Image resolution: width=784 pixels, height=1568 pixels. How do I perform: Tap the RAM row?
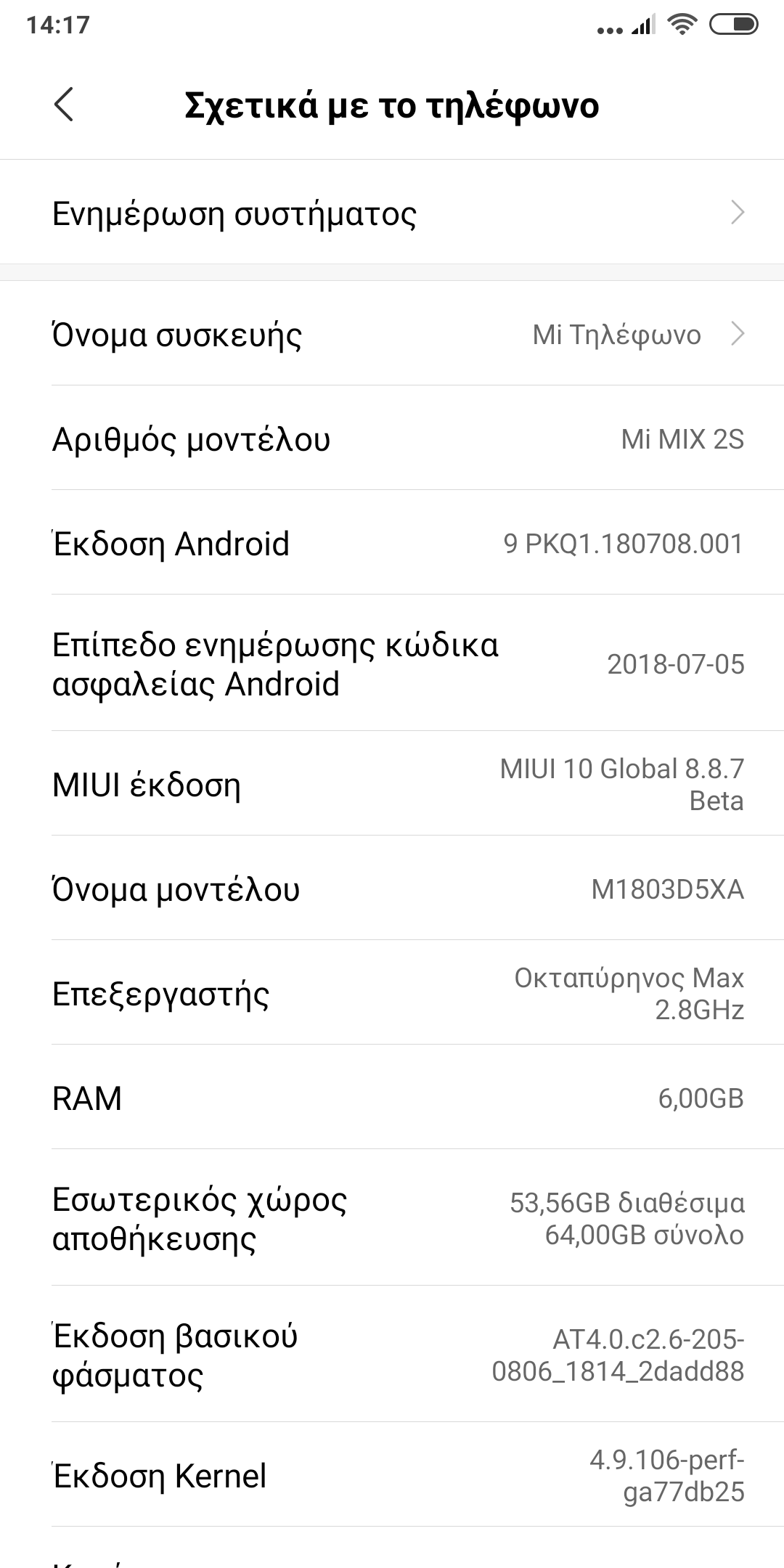click(x=392, y=1098)
